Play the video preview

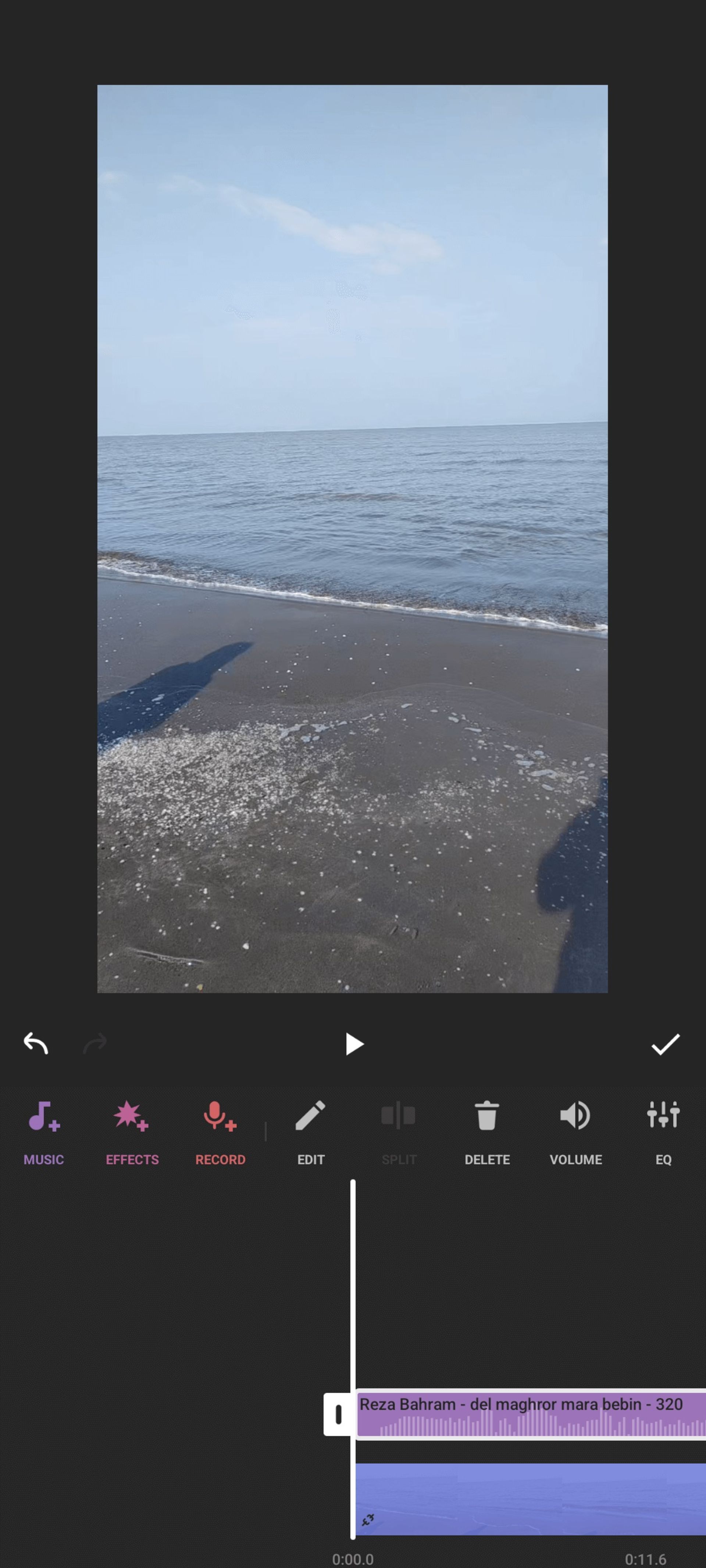353,1044
